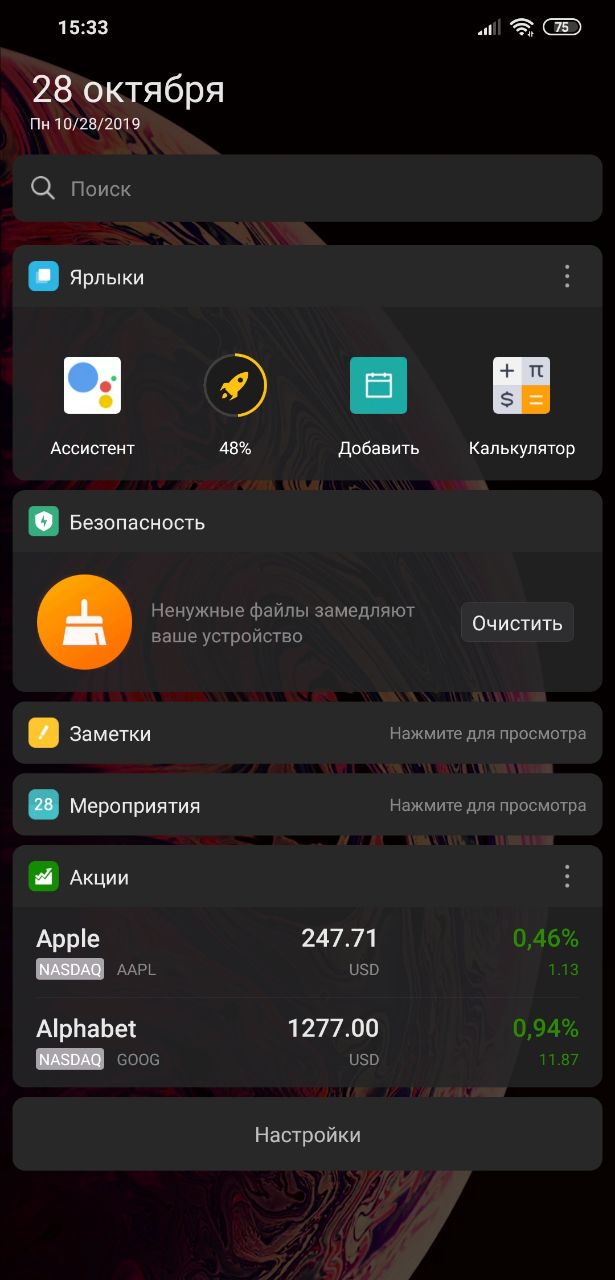Tap the 48% rocket booster shortcut
Screen dimensions: 615x1280
tap(235, 386)
